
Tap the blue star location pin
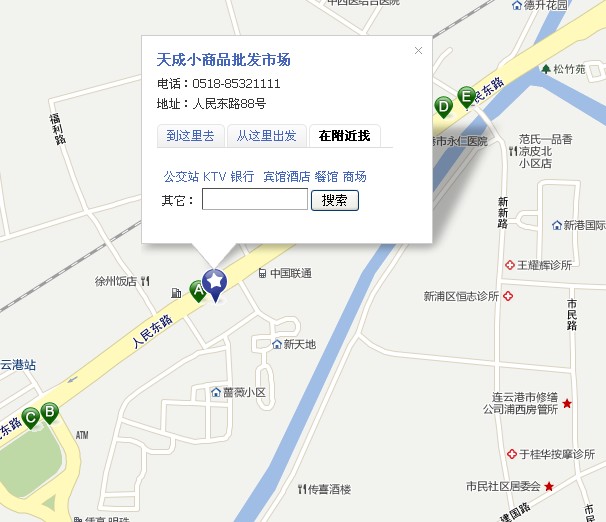[x=214, y=283]
